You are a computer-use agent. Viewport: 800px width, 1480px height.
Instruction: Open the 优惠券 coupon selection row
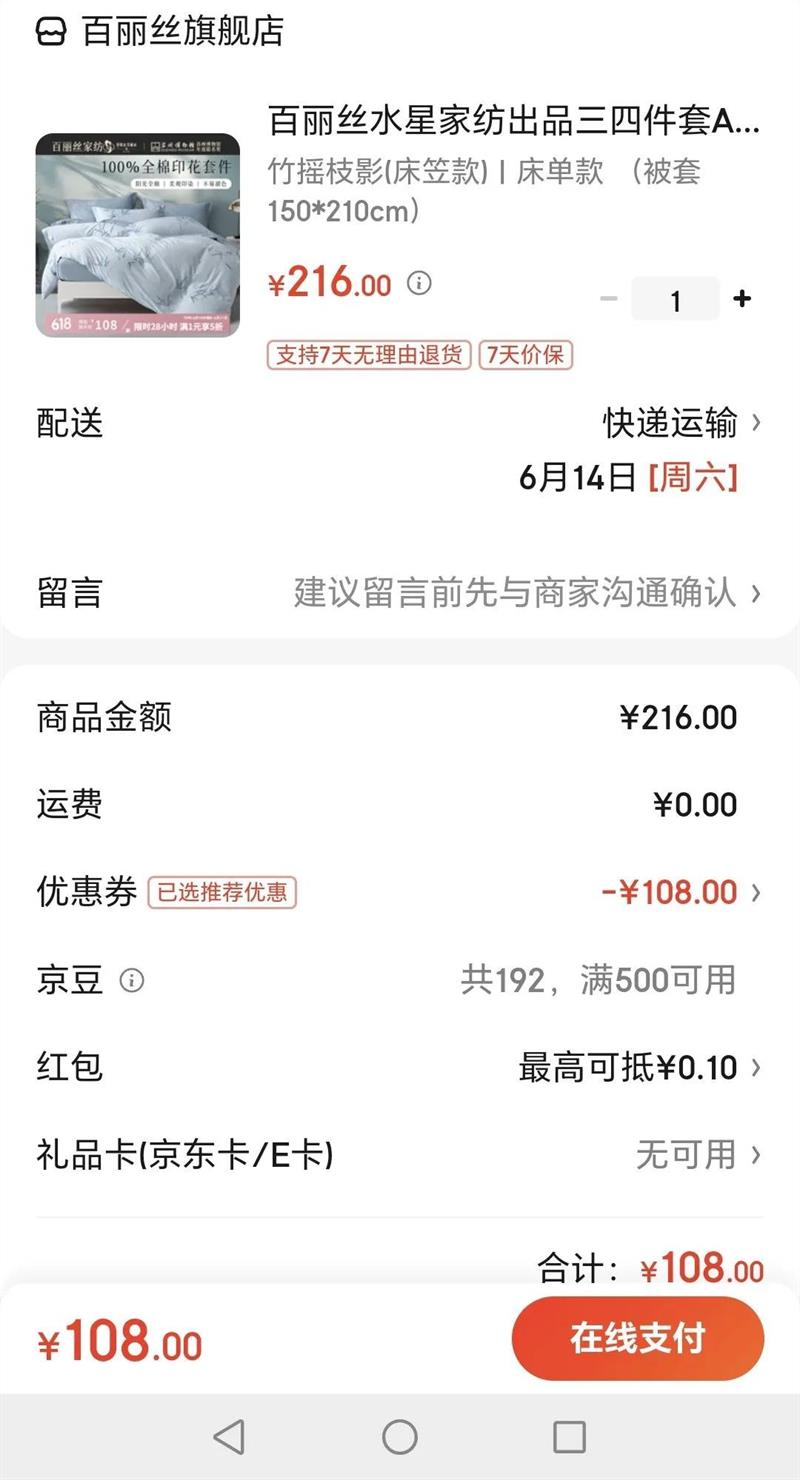[680, 891]
